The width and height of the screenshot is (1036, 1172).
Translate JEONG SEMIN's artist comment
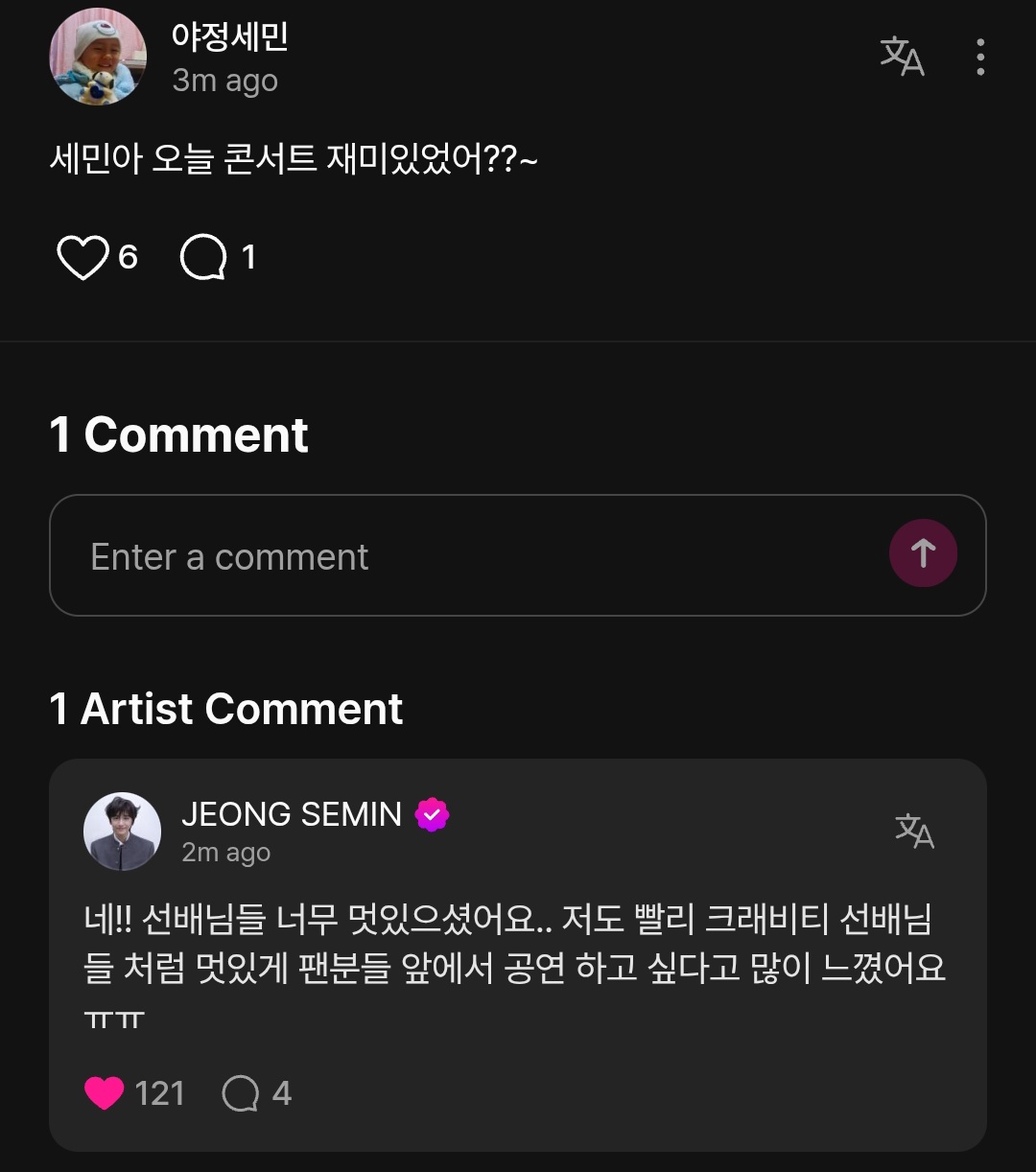click(x=914, y=831)
